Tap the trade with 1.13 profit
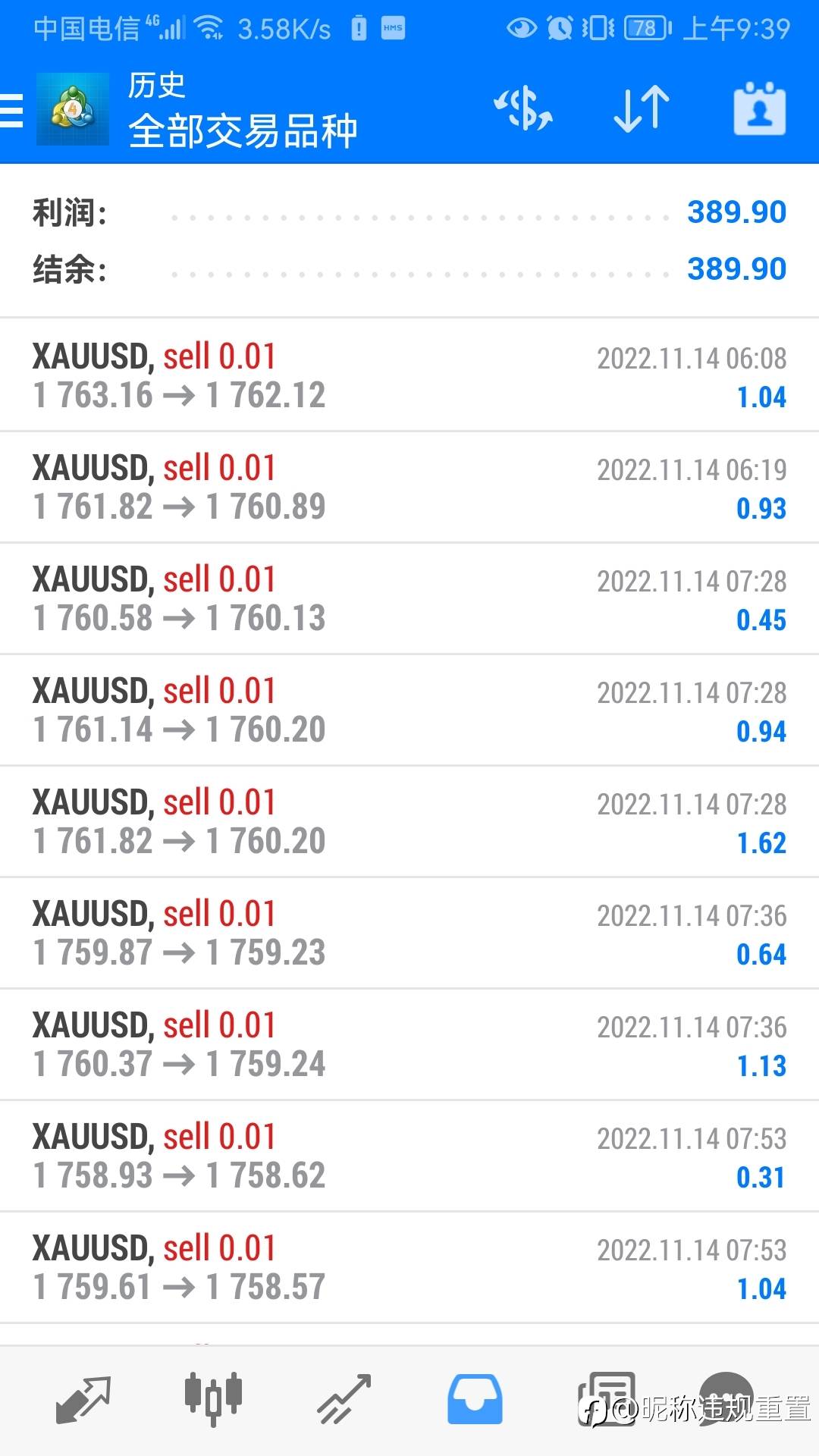 coord(409,1044)
